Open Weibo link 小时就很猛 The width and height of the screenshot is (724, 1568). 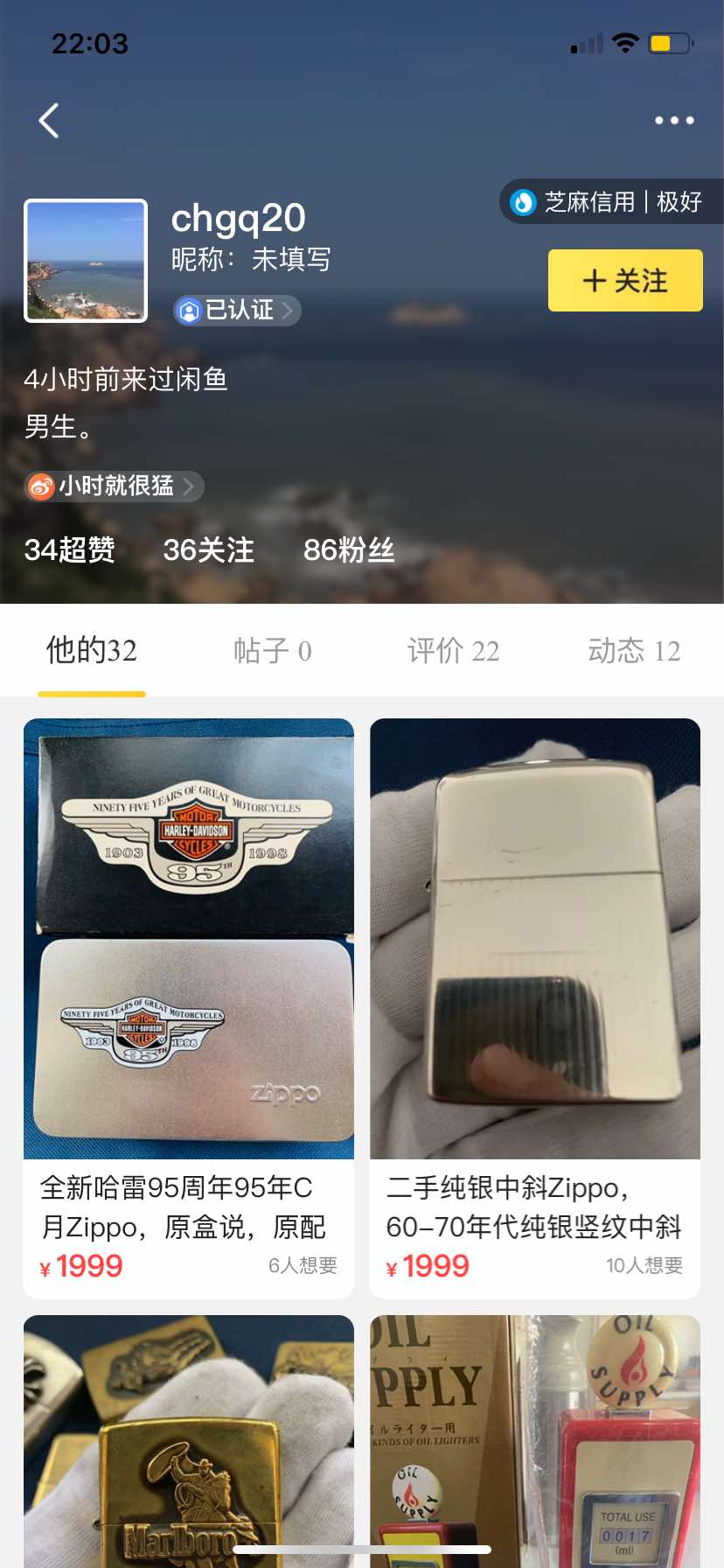(115, 486)
